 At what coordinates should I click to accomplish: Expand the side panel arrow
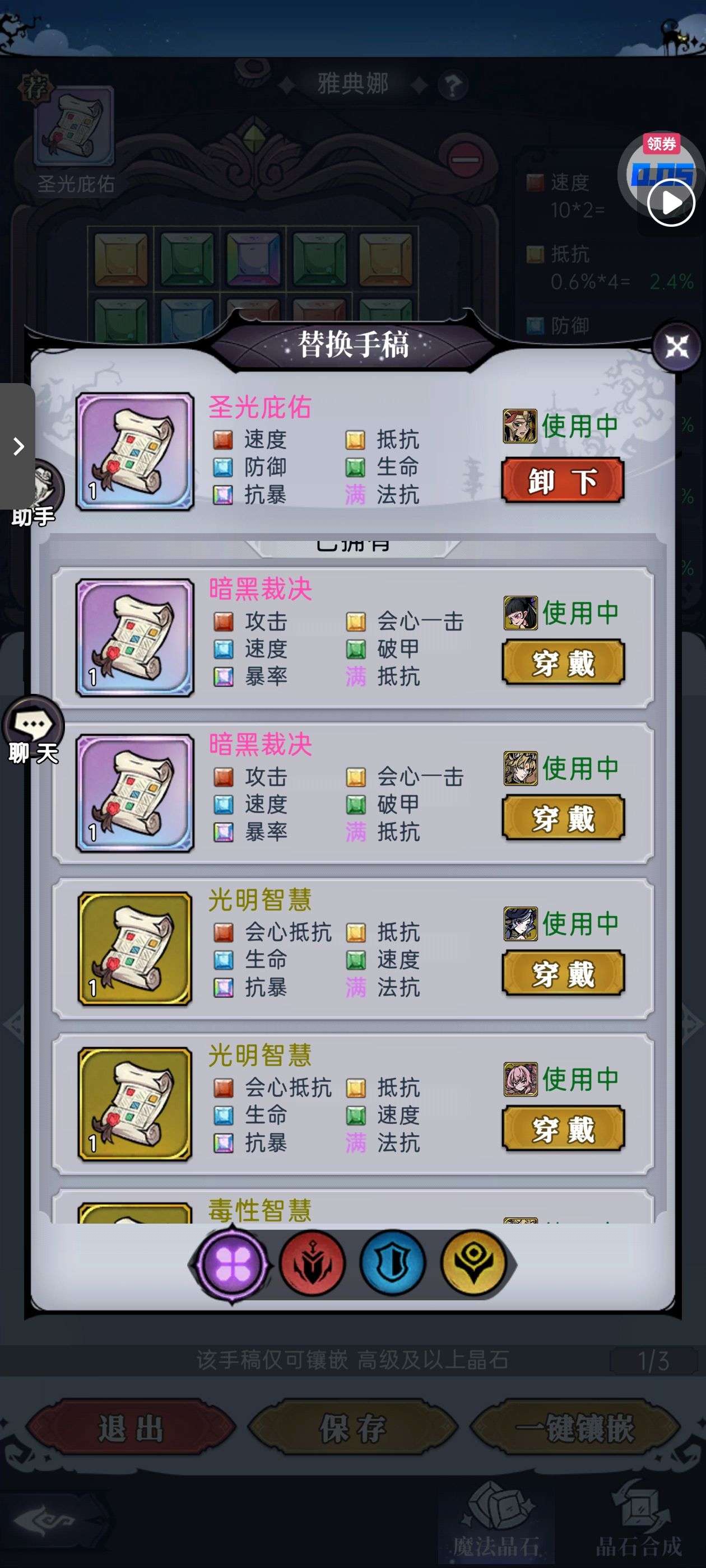click(18, 446)
